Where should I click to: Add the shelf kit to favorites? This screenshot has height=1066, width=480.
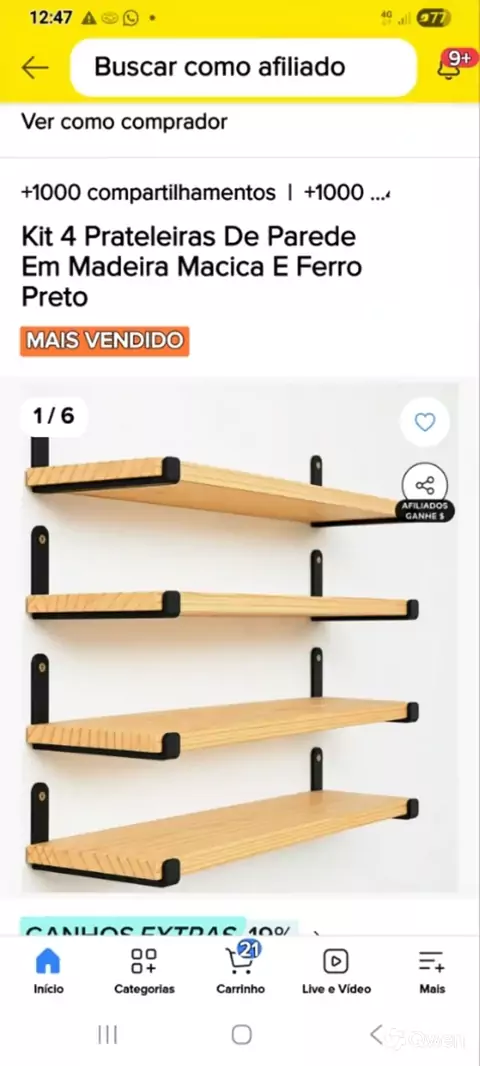425,422
